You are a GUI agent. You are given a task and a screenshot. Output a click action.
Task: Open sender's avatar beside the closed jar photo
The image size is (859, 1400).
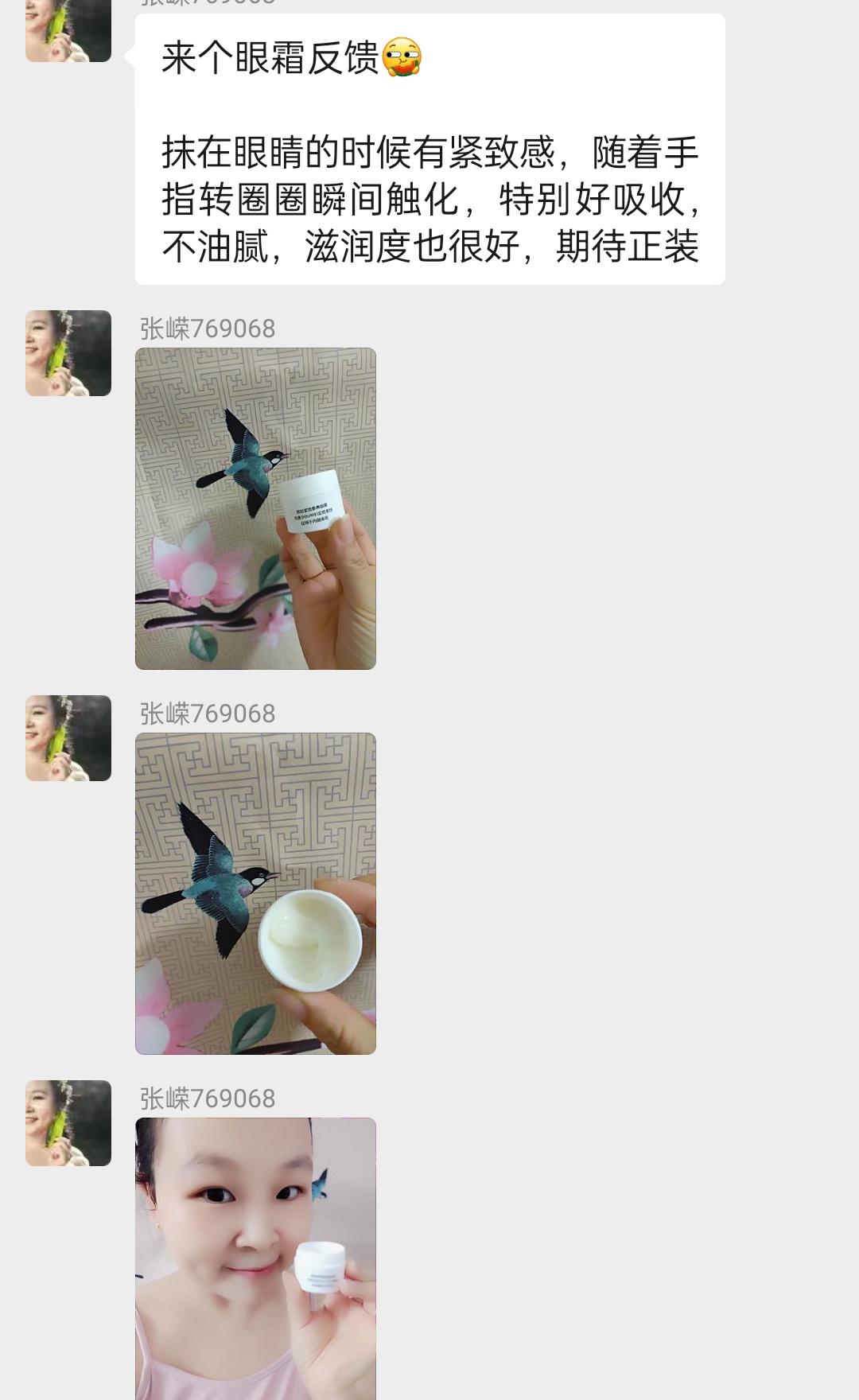point(68,353)
